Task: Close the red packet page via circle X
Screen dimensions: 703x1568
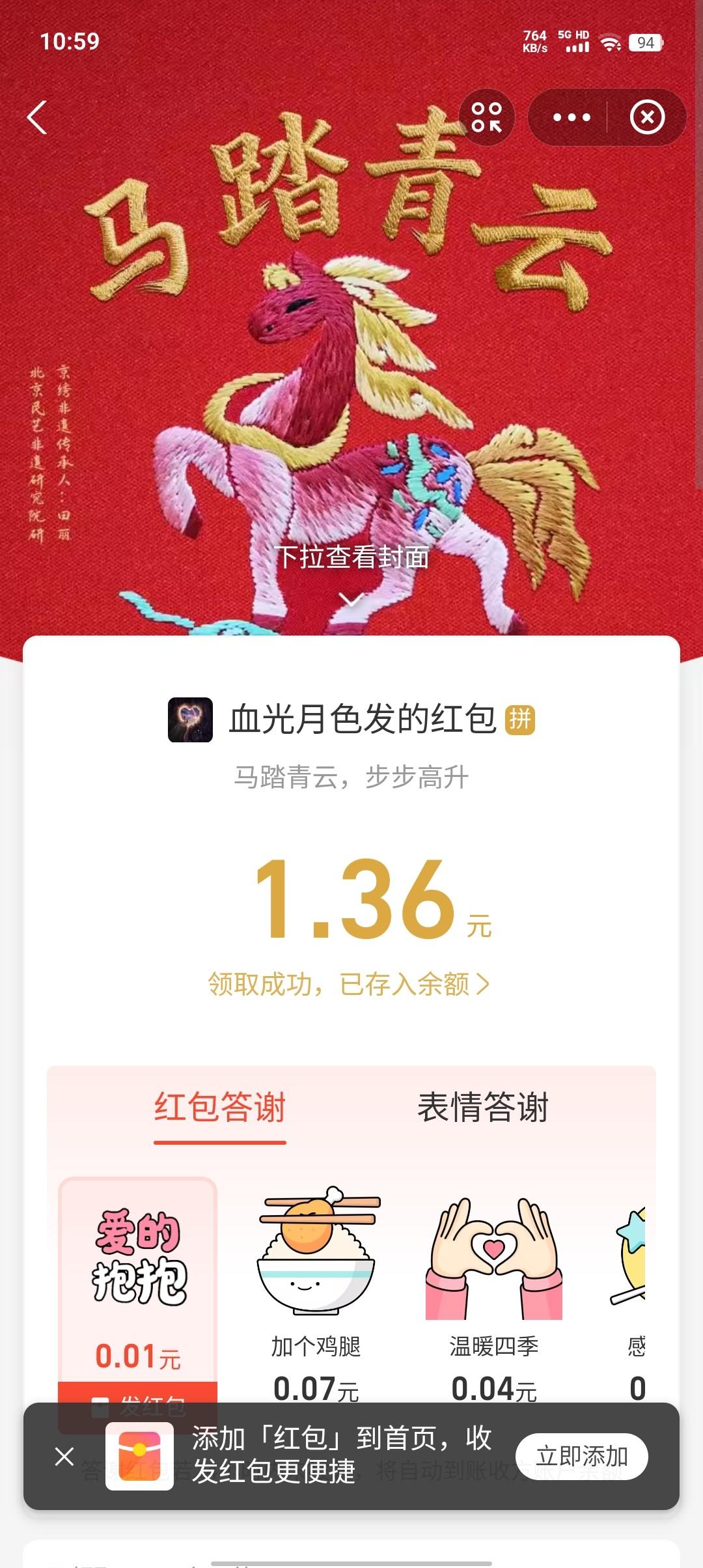Action: (646, 116)
